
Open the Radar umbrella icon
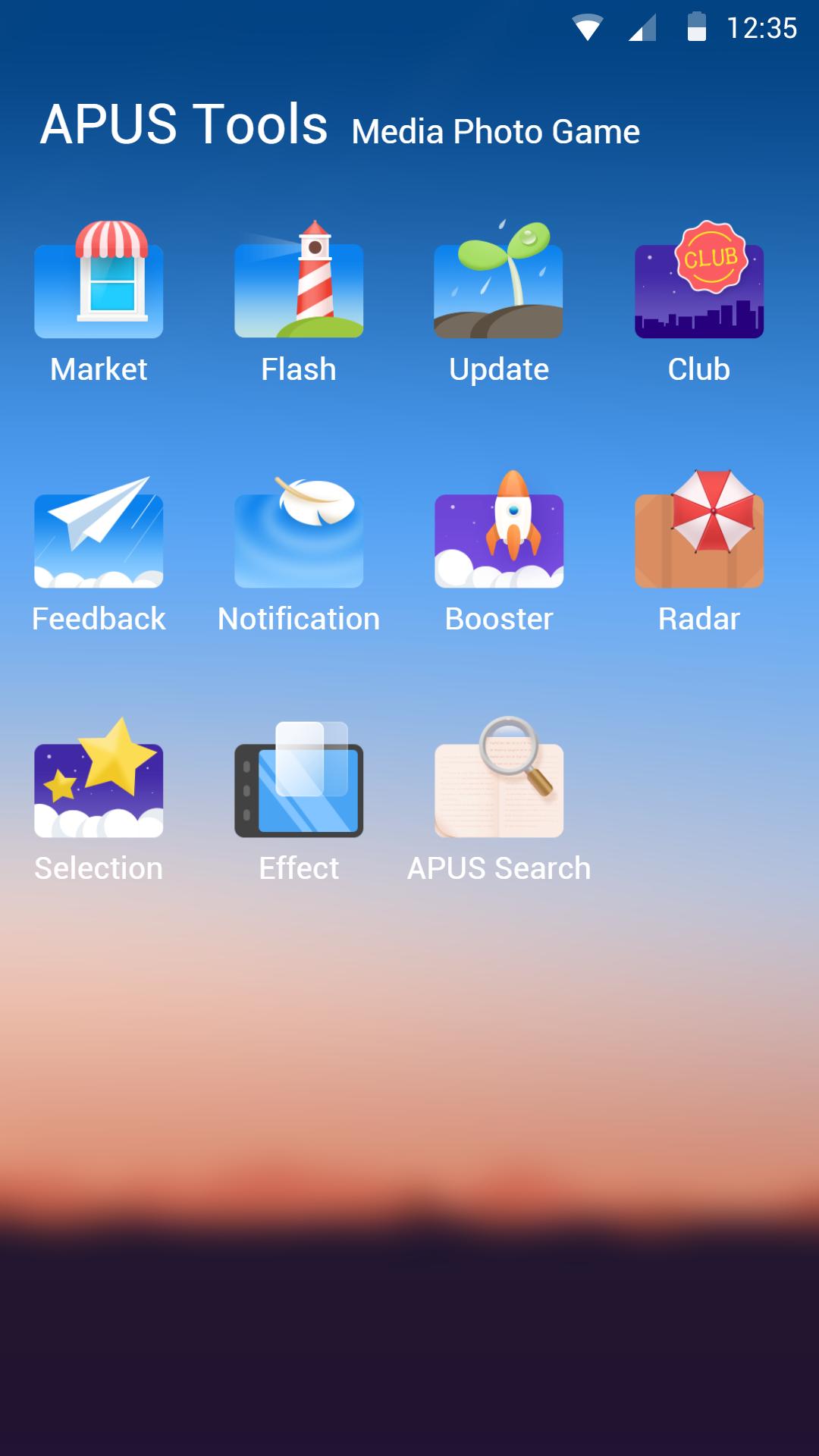[x=698, y=537]
